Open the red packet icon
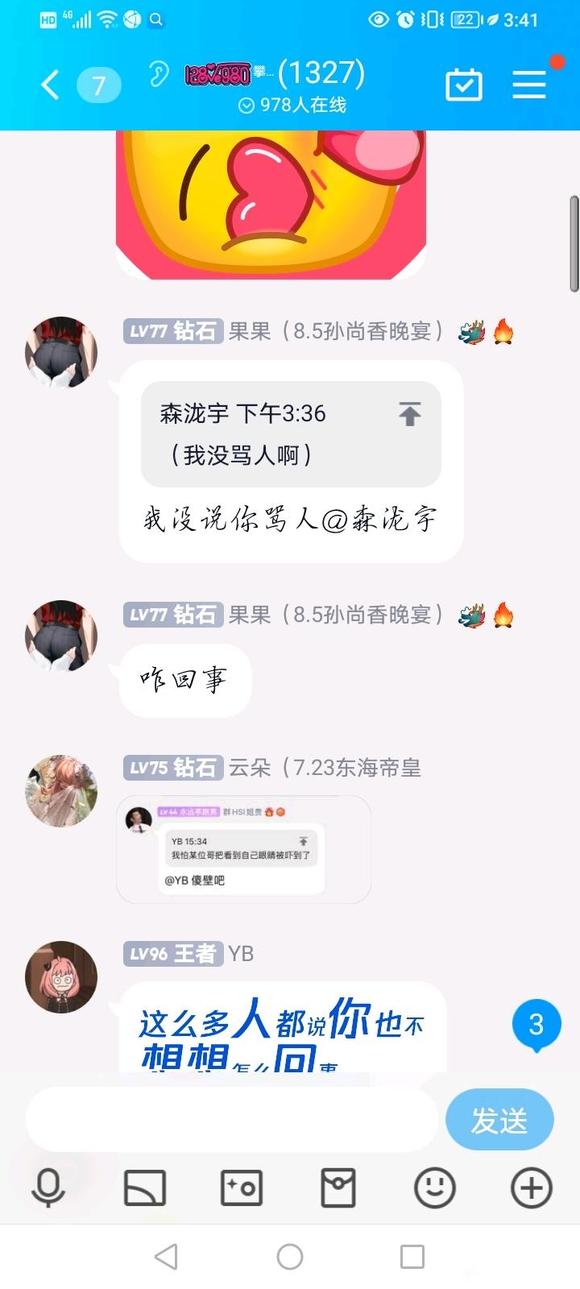This screenshot has width=580, height=1289. (x=338, y=1188)
